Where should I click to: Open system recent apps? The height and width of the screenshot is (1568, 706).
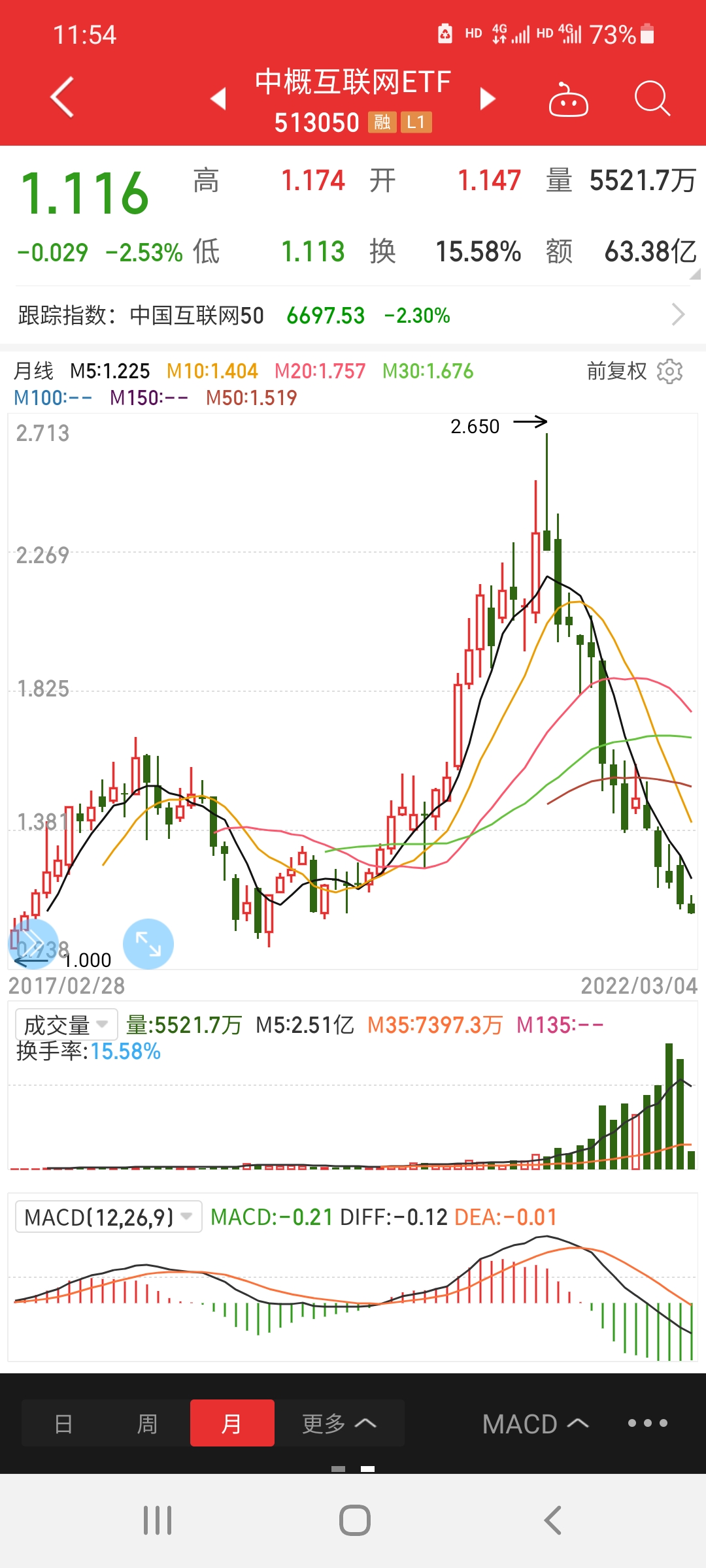(158, 1520)
